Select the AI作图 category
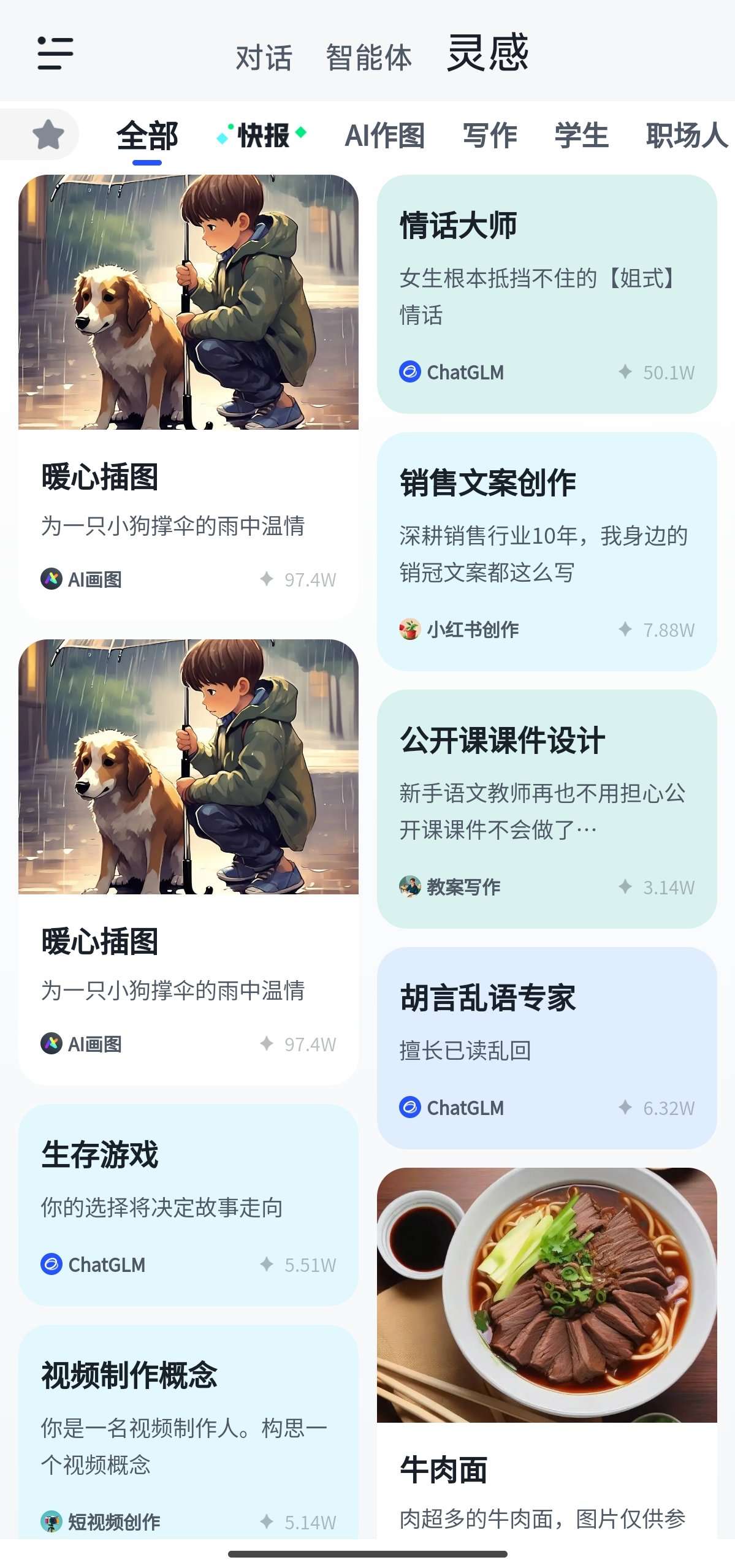Screen dimensions: 735x1568 pyautogui.click(x=387, y=134)
